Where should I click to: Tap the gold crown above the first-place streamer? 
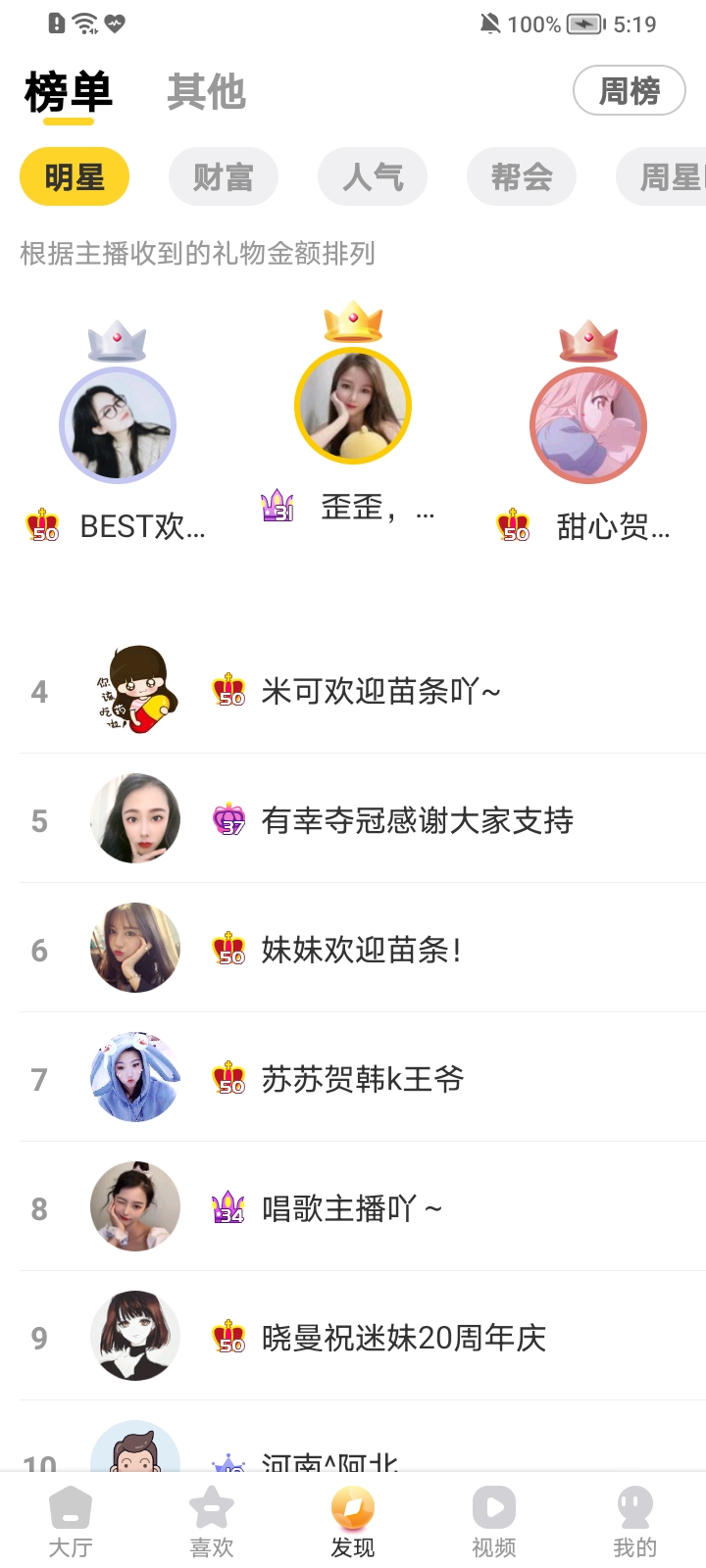point(353,323)
